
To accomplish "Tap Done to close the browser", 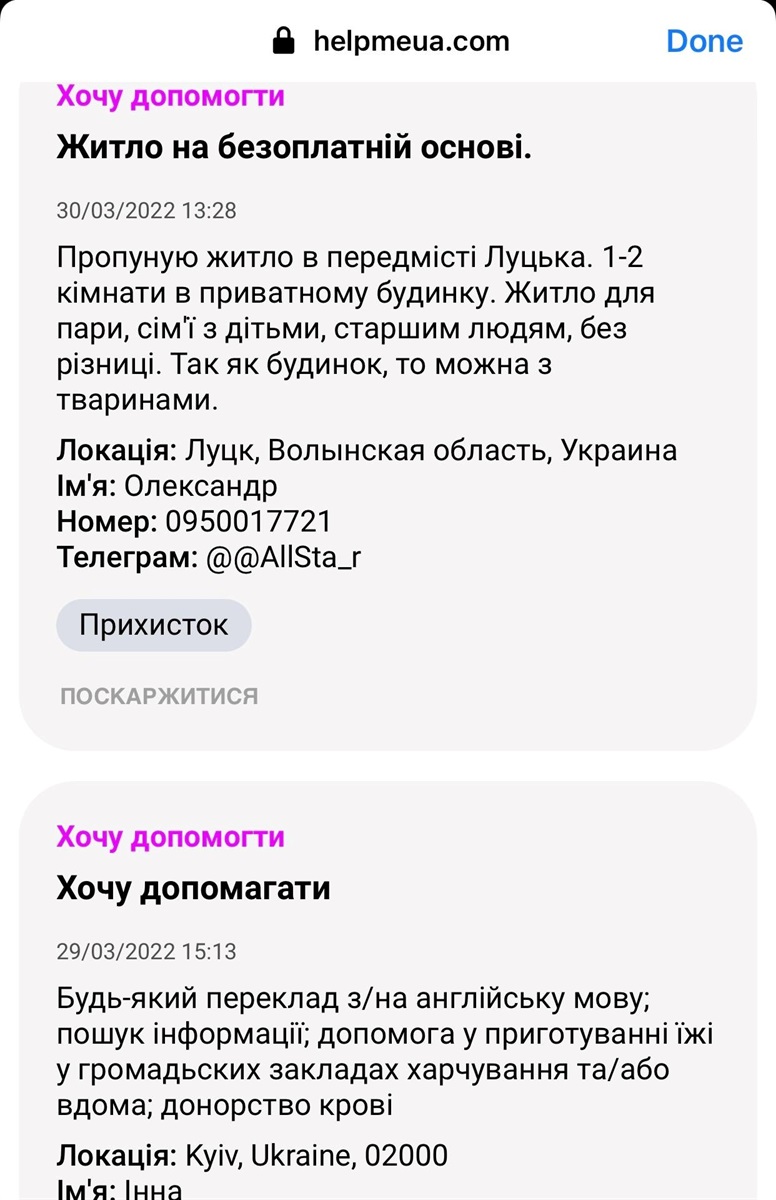I will tap(704, 41).
